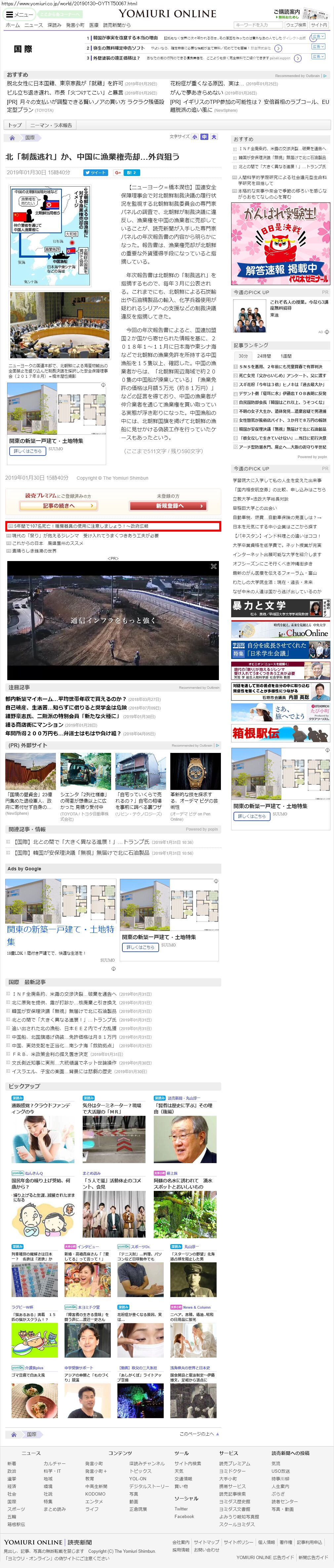Select the ウェブ検索 button
The width and height of the screenshot is (334, 1568).
[296, 25]
